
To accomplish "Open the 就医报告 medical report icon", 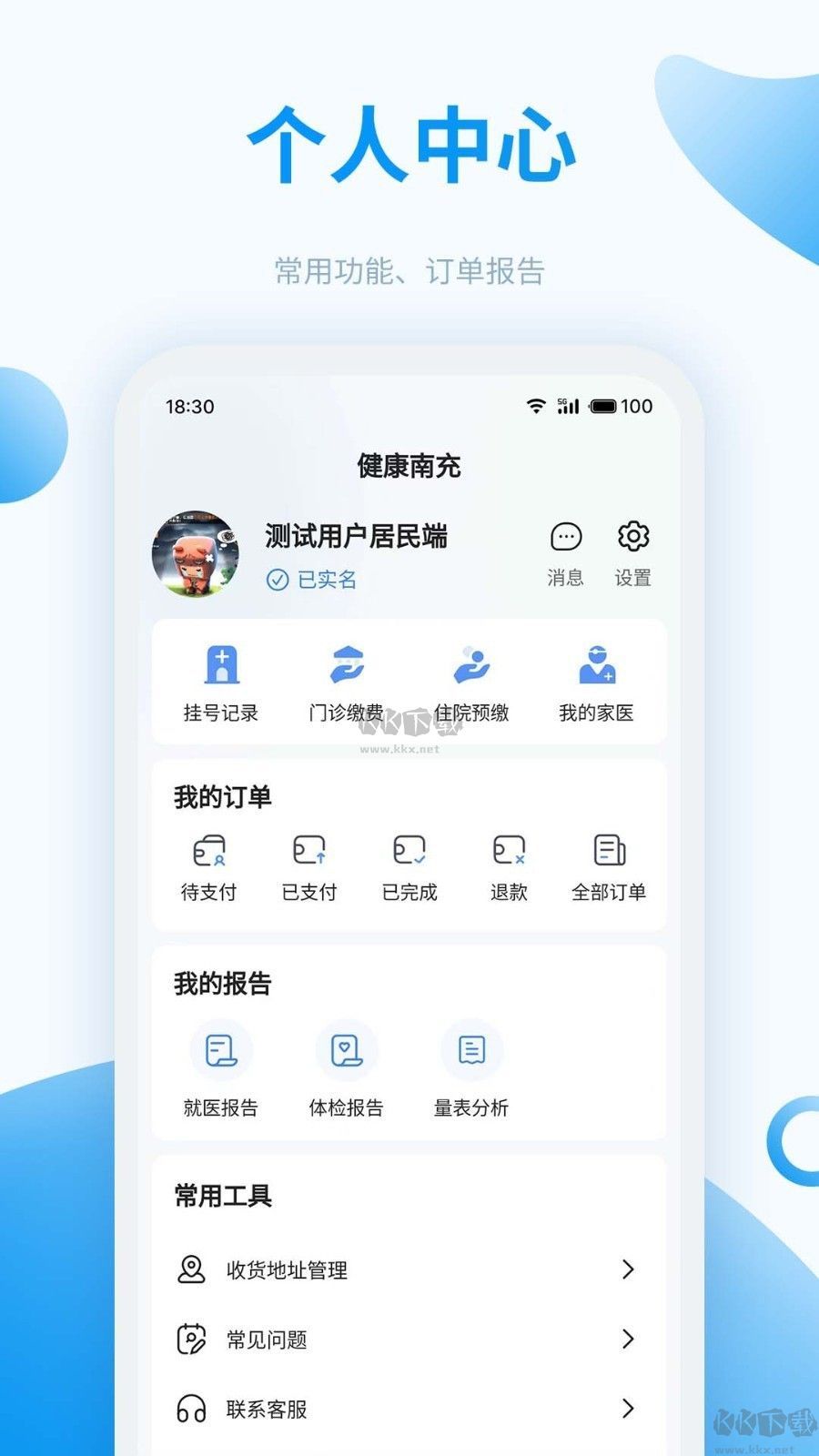I will coord(220,1051).
